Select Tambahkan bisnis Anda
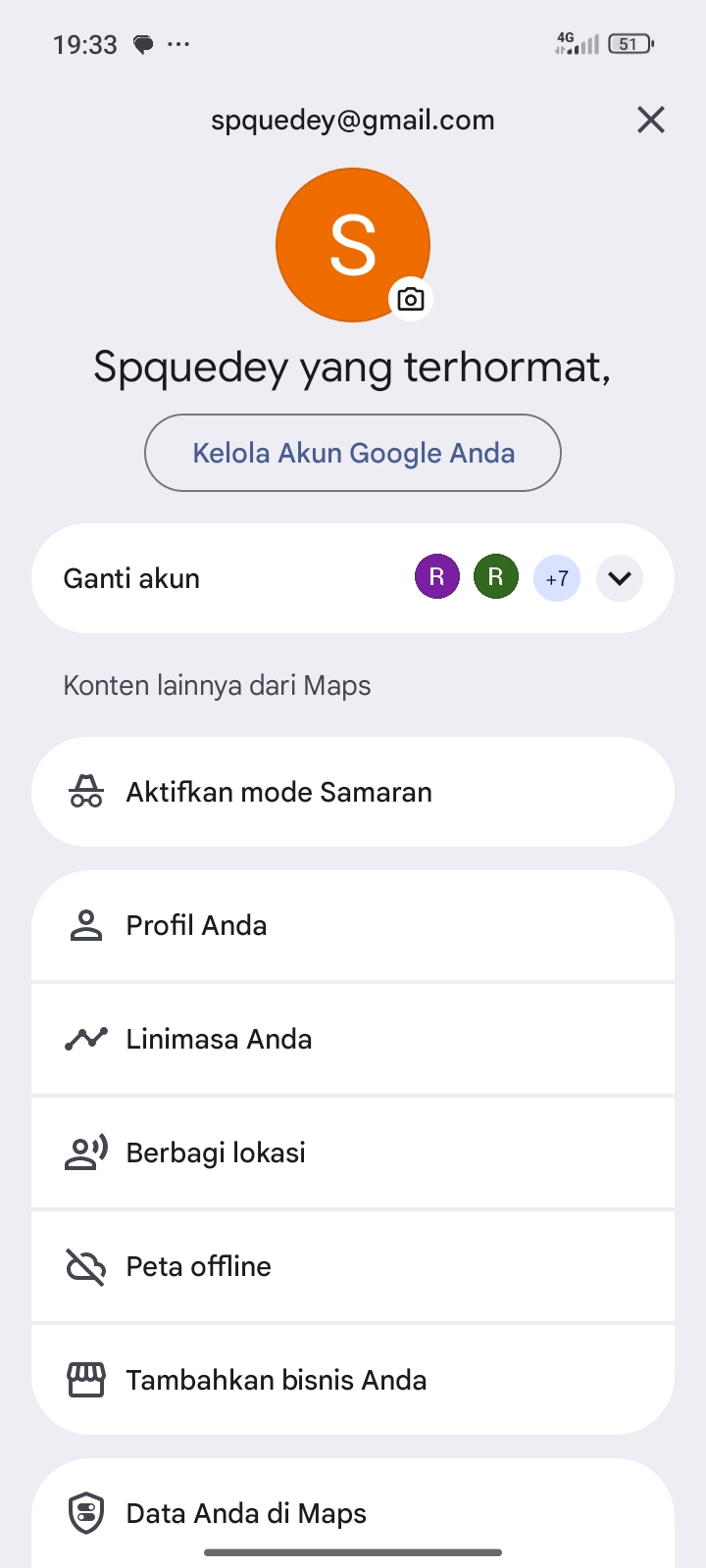The image size is (706, 1568). 353,1380
